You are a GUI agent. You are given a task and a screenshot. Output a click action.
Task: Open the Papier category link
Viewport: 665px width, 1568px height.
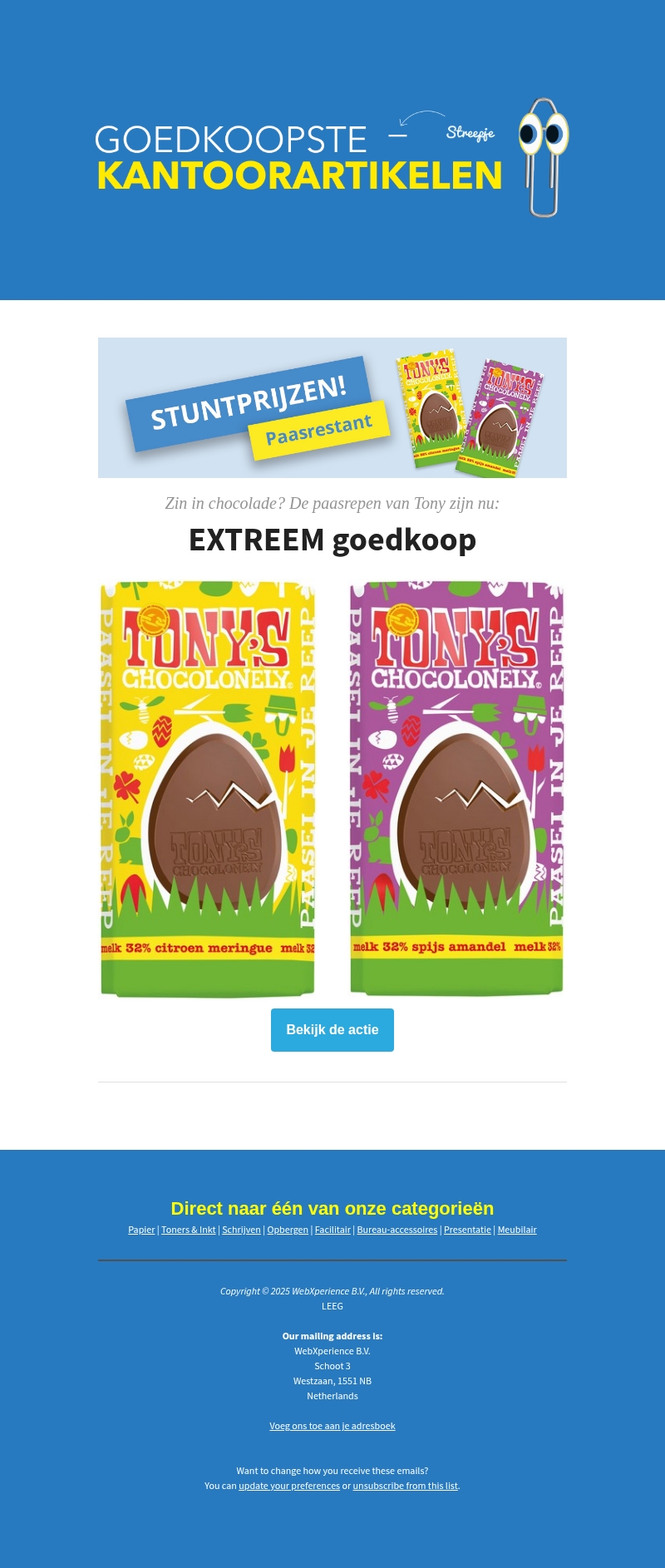141,1230
